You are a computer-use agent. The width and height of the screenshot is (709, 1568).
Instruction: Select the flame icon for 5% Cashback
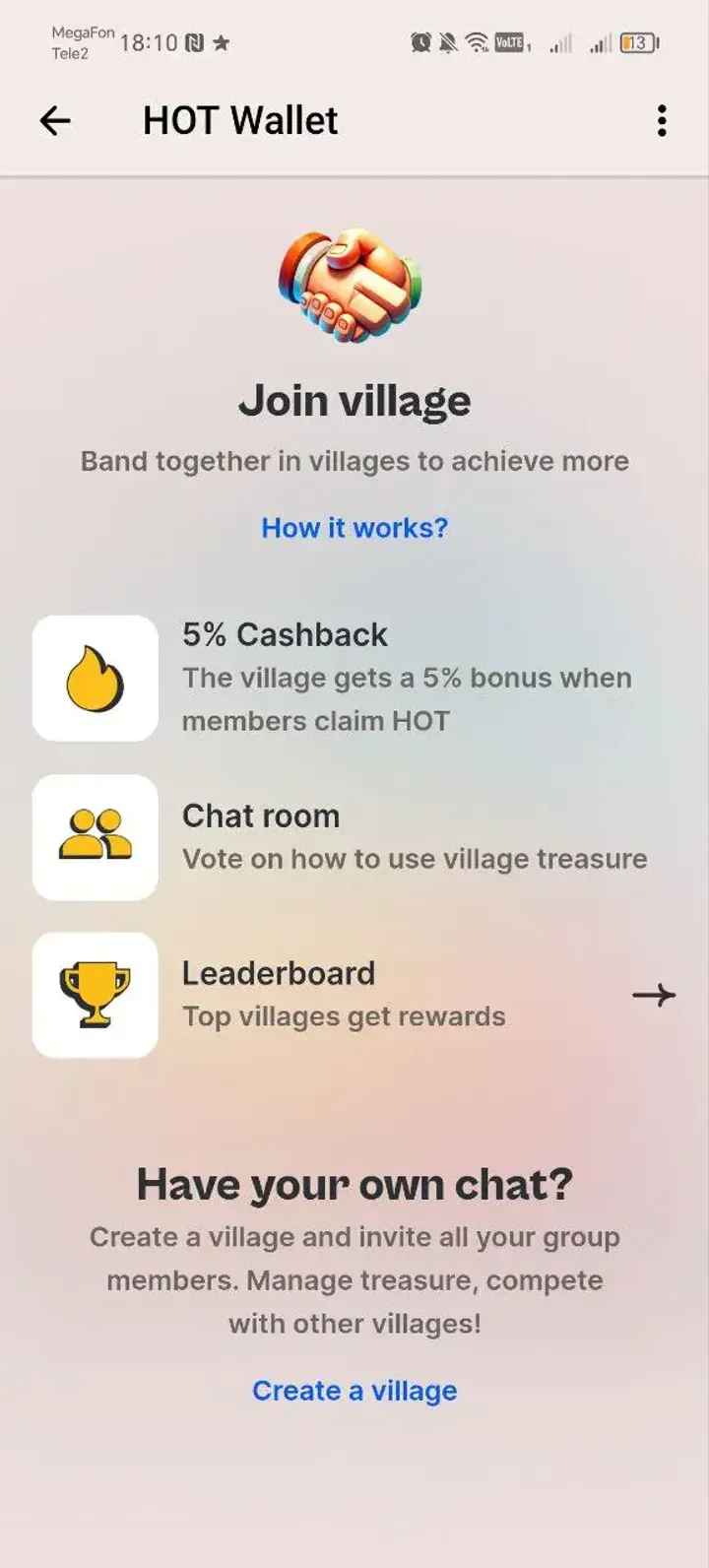[95, 678]
